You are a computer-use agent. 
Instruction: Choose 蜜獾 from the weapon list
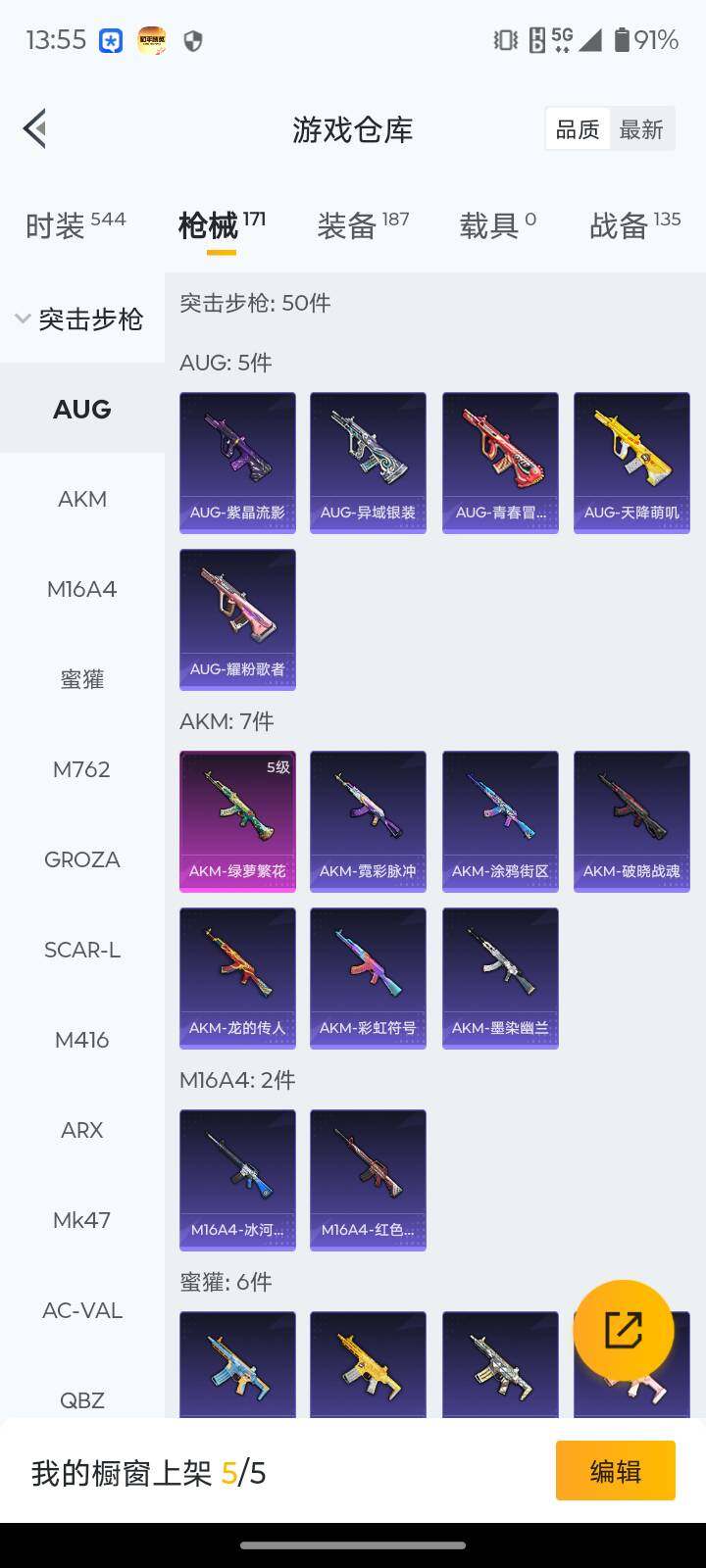pos(82,679)
